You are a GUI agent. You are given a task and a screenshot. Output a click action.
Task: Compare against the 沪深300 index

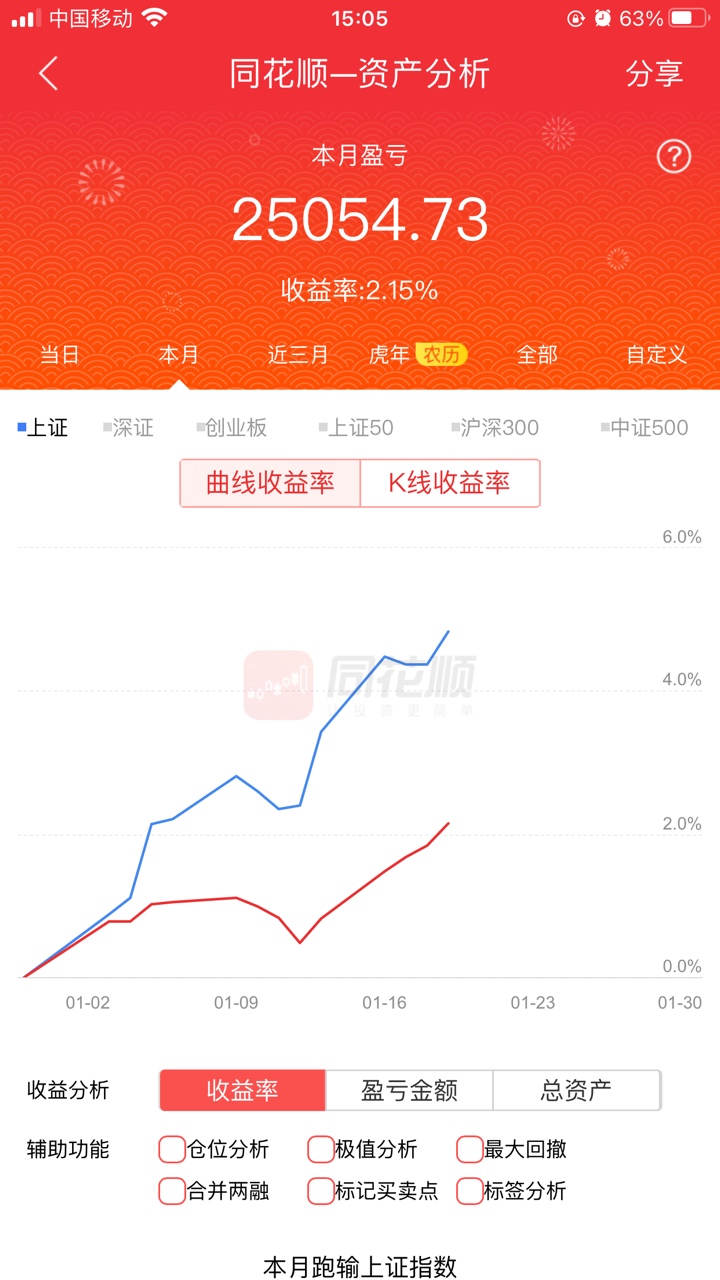pos(495,428)
